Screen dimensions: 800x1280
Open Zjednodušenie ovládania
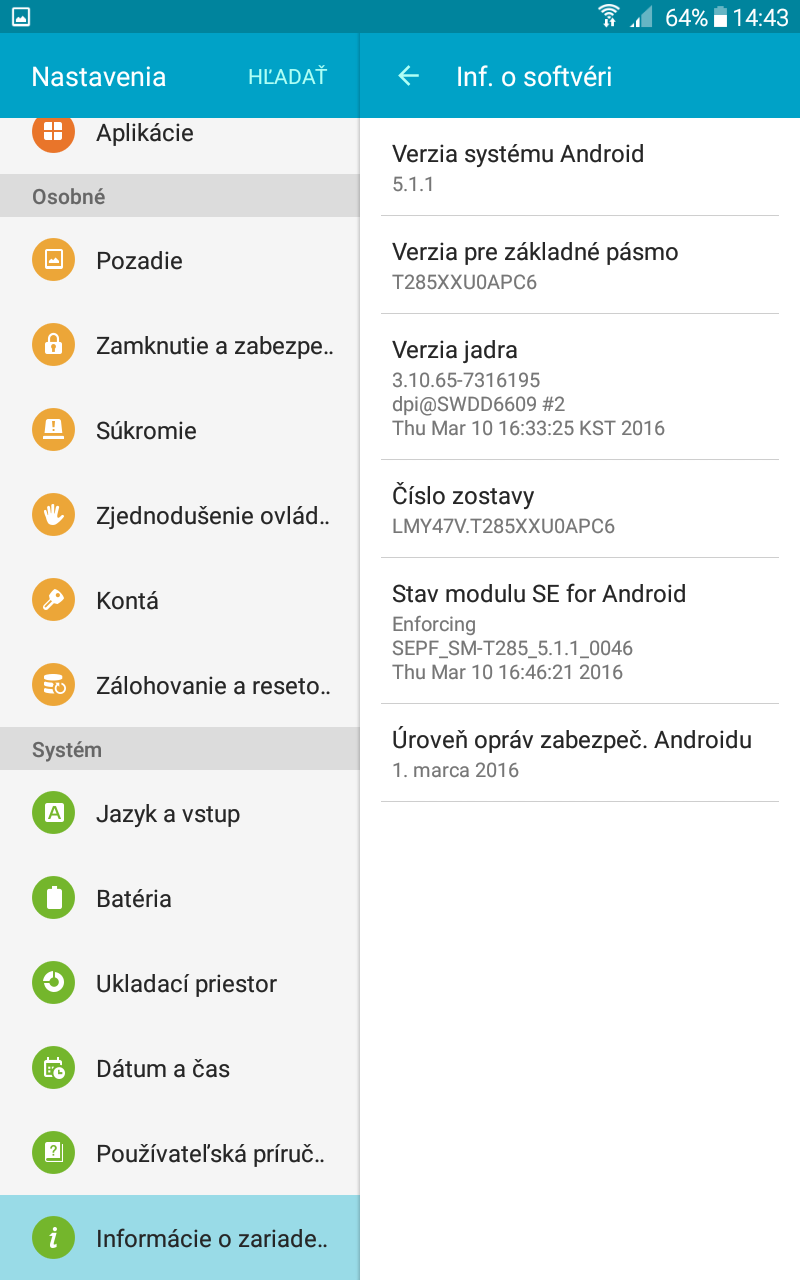[x=179, y=516]
